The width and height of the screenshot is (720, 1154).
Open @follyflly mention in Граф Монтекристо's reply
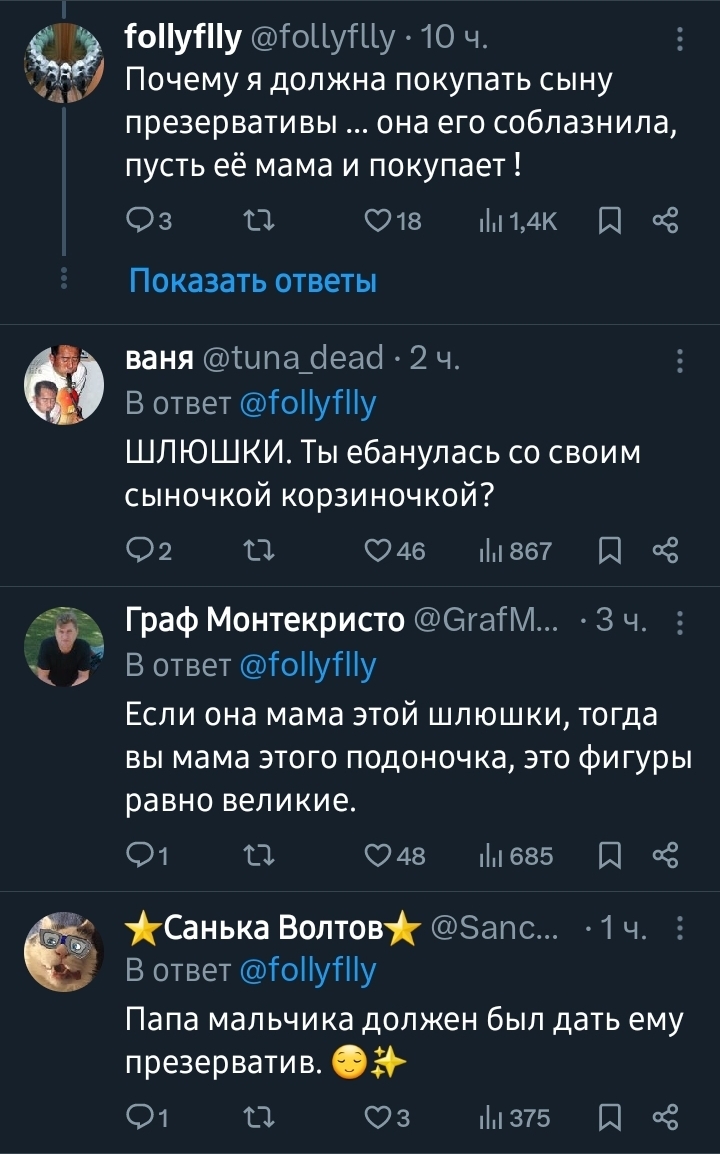(308, 665)
